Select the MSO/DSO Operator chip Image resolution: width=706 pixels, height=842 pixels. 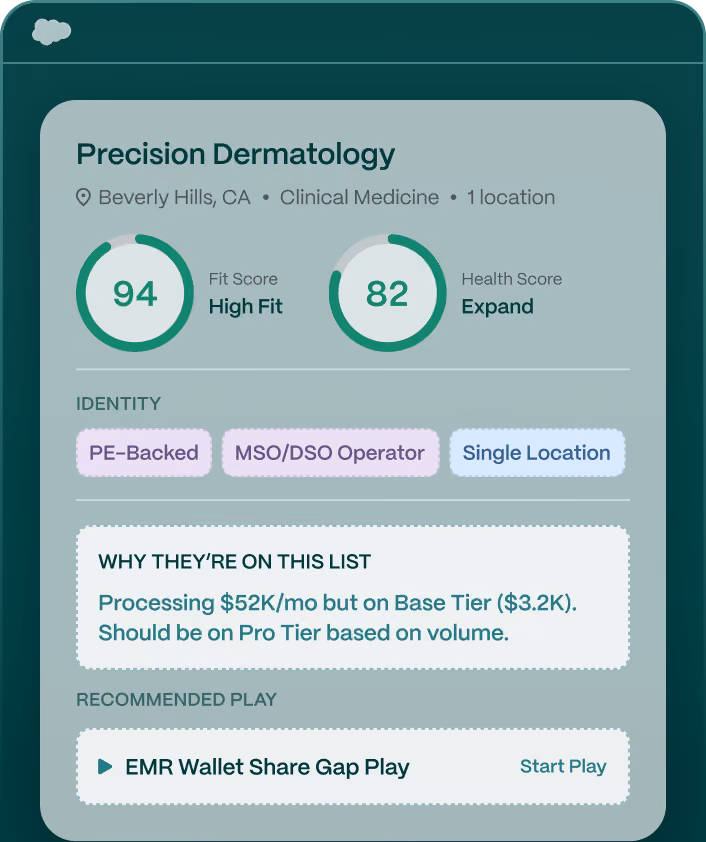[x=330, y=453]
